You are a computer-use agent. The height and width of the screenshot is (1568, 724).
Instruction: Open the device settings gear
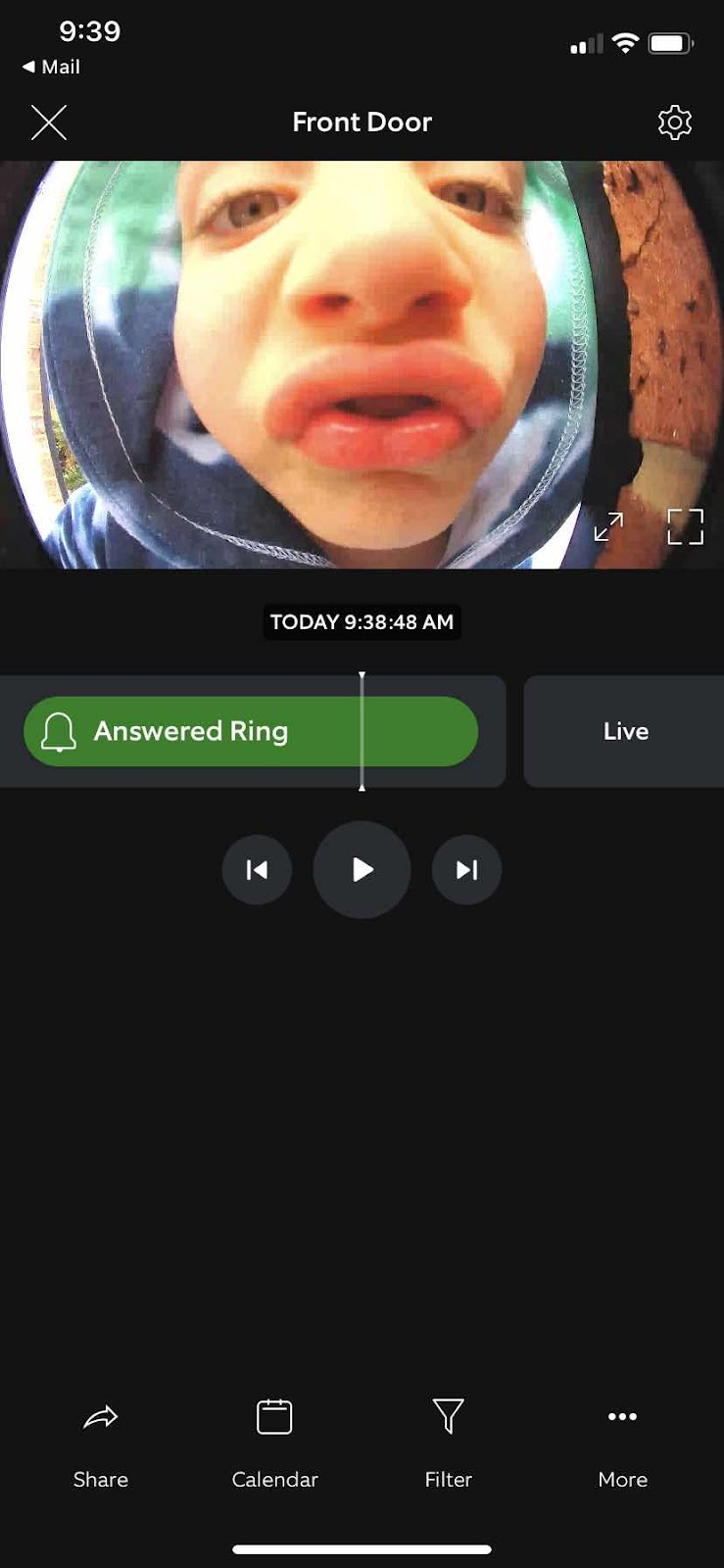coord(674,122)
